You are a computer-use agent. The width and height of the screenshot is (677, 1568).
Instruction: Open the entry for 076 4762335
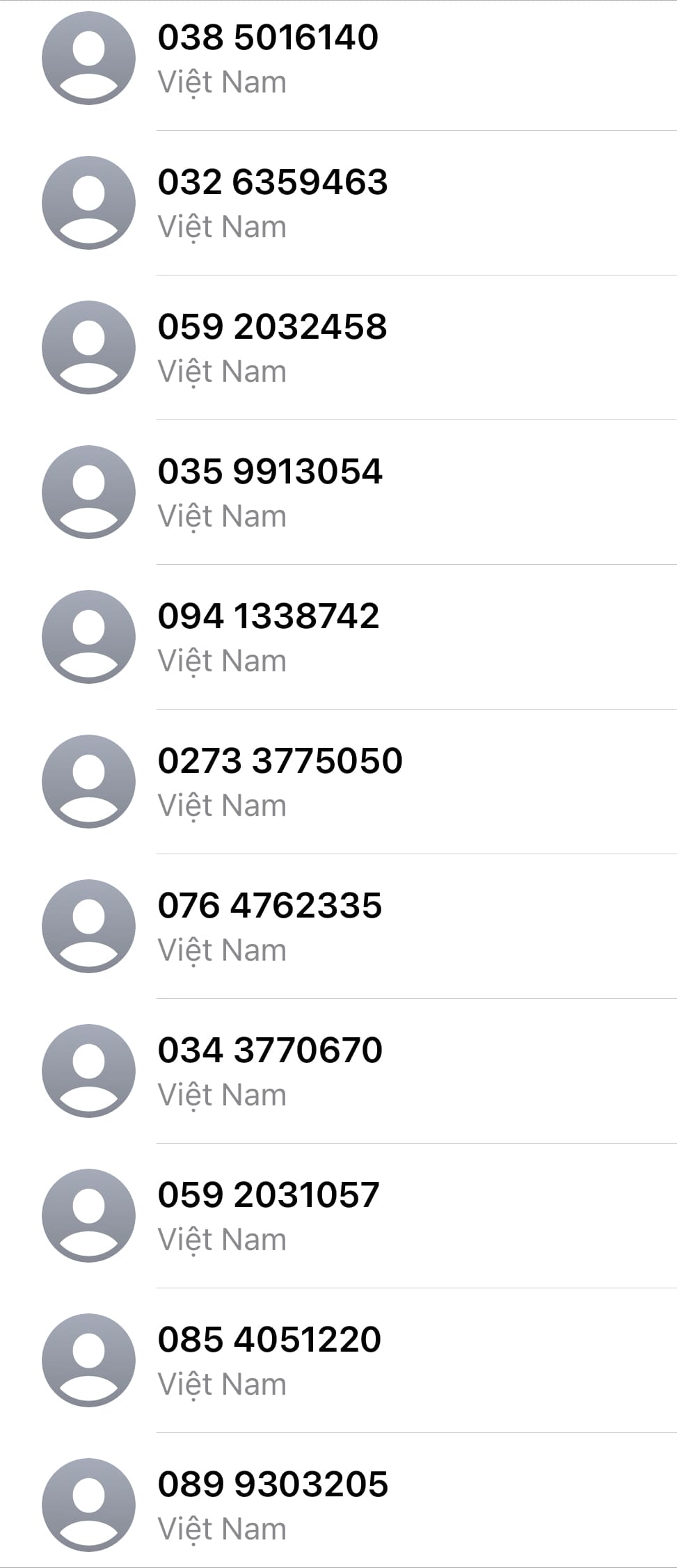tap(270, 906)
